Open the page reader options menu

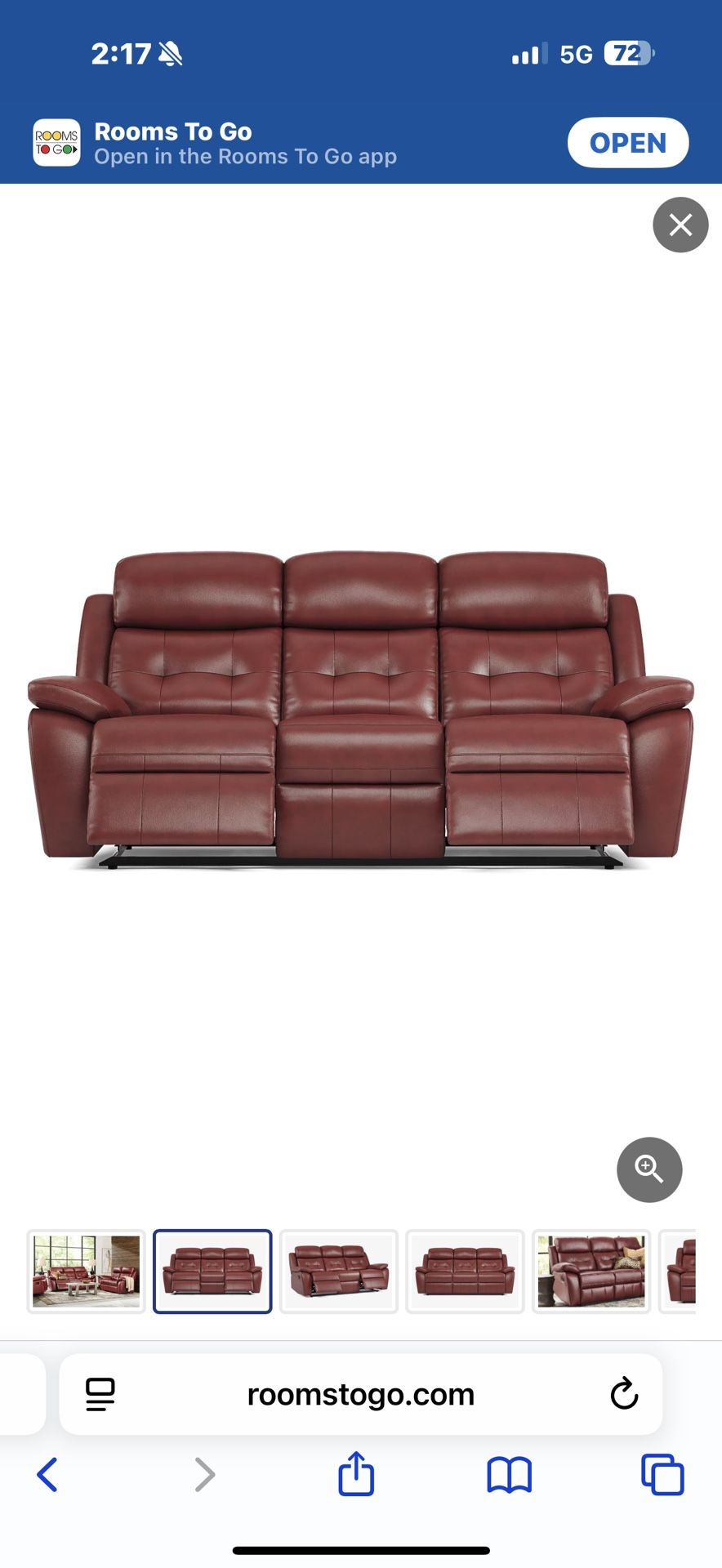pos(100,1394)
